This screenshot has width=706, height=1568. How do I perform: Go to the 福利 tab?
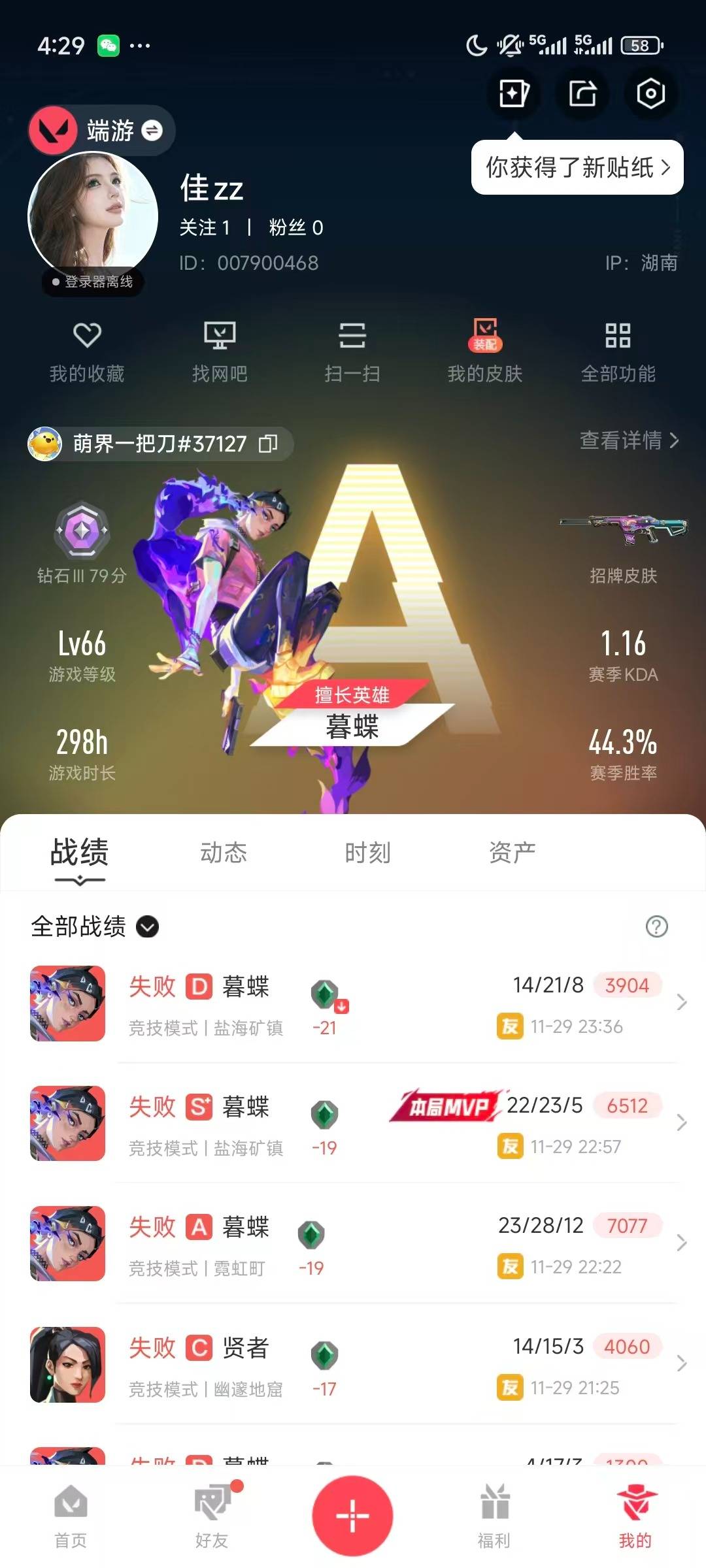coord(494,1516)
